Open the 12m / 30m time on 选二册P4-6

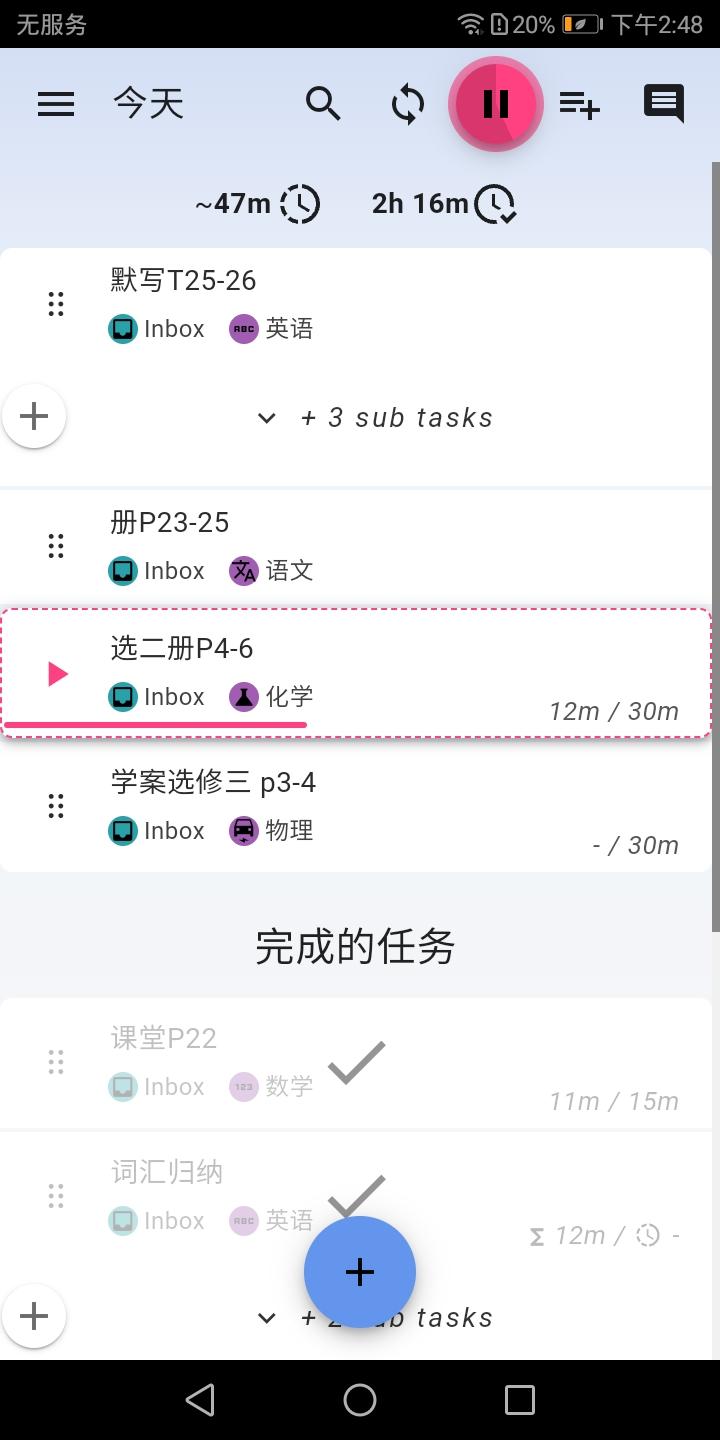[614, 711]
